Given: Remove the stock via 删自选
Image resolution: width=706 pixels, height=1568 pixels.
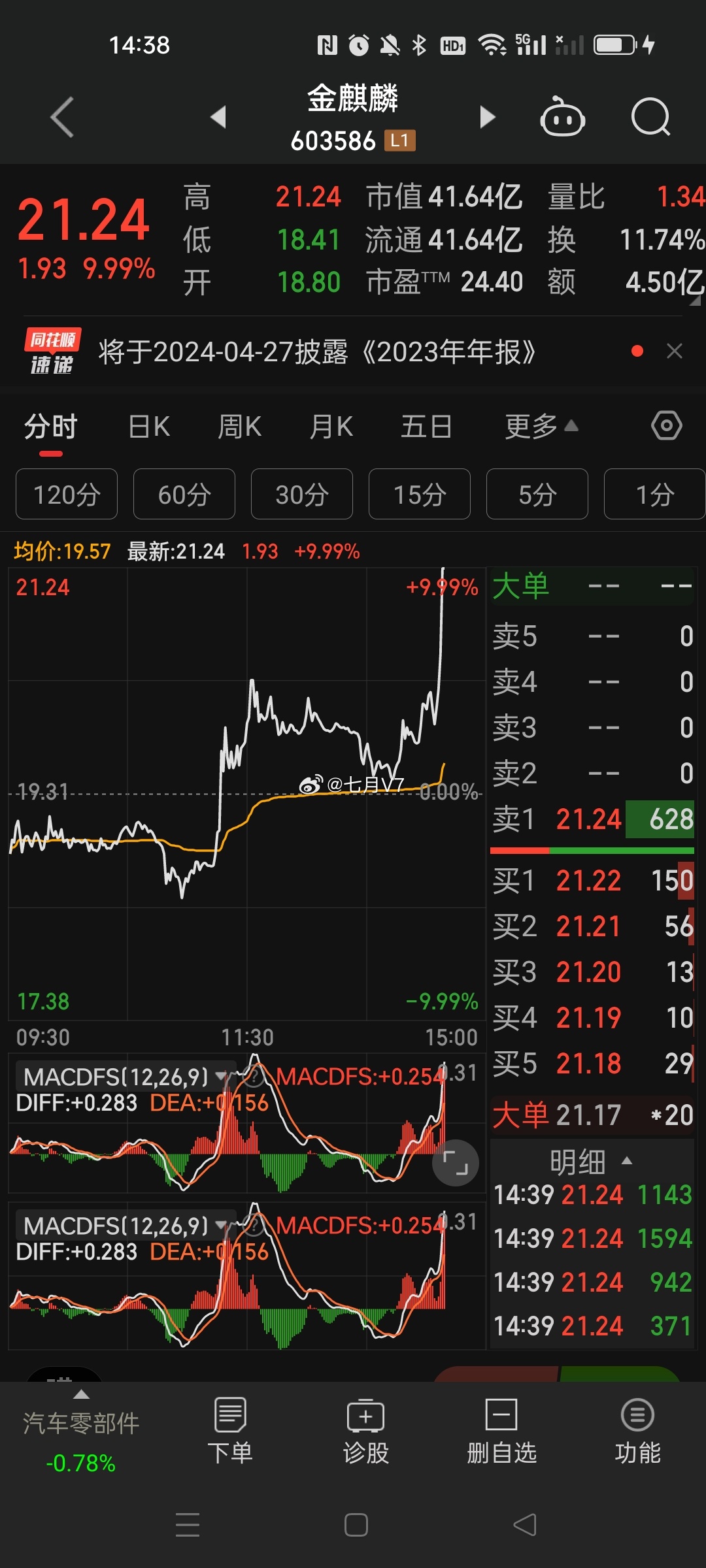Looking at the screenshot, I should click(501, 1431).
